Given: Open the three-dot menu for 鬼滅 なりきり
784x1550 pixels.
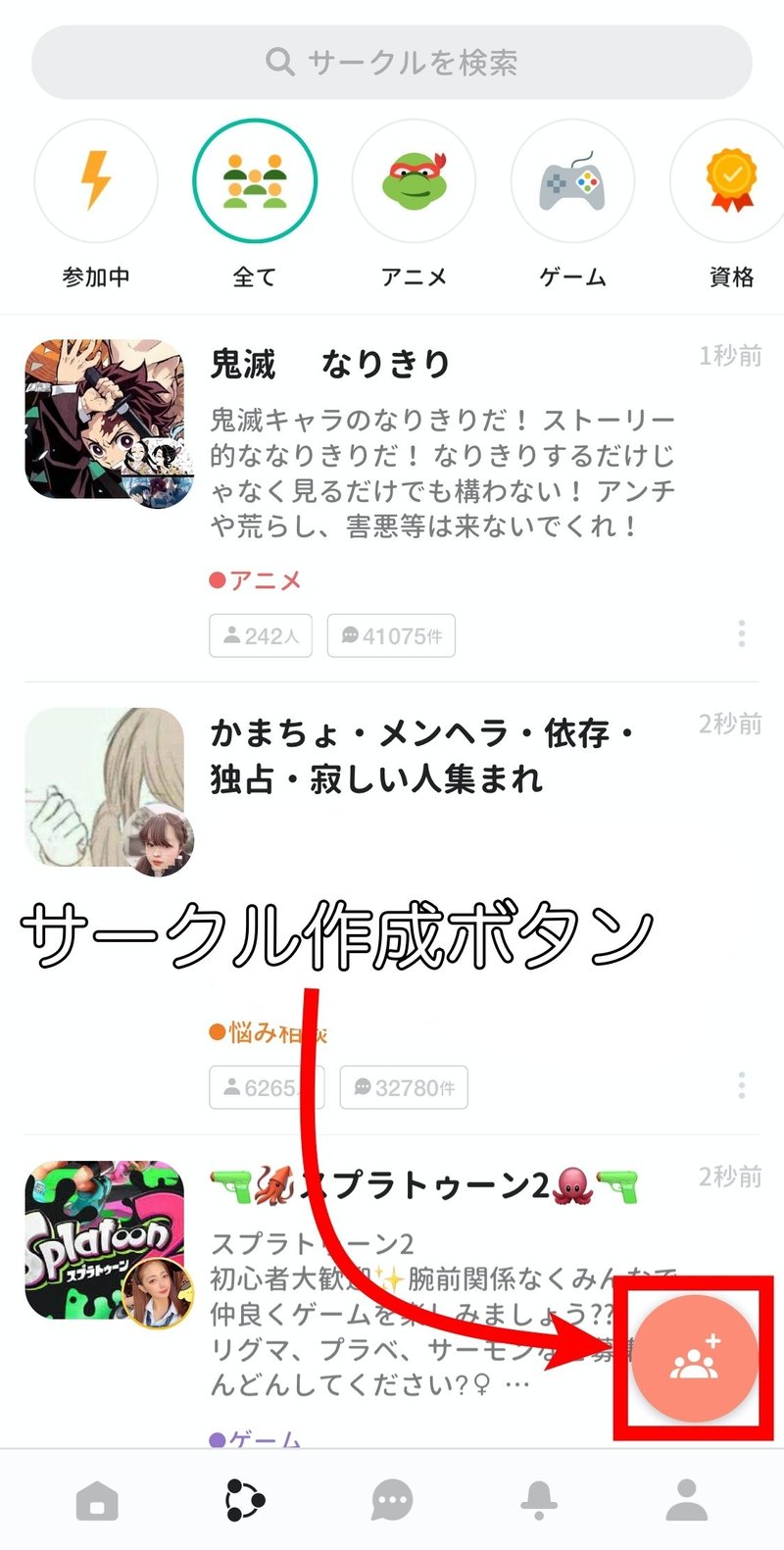Looking at the screenshot, I should [x=742, y=634].
